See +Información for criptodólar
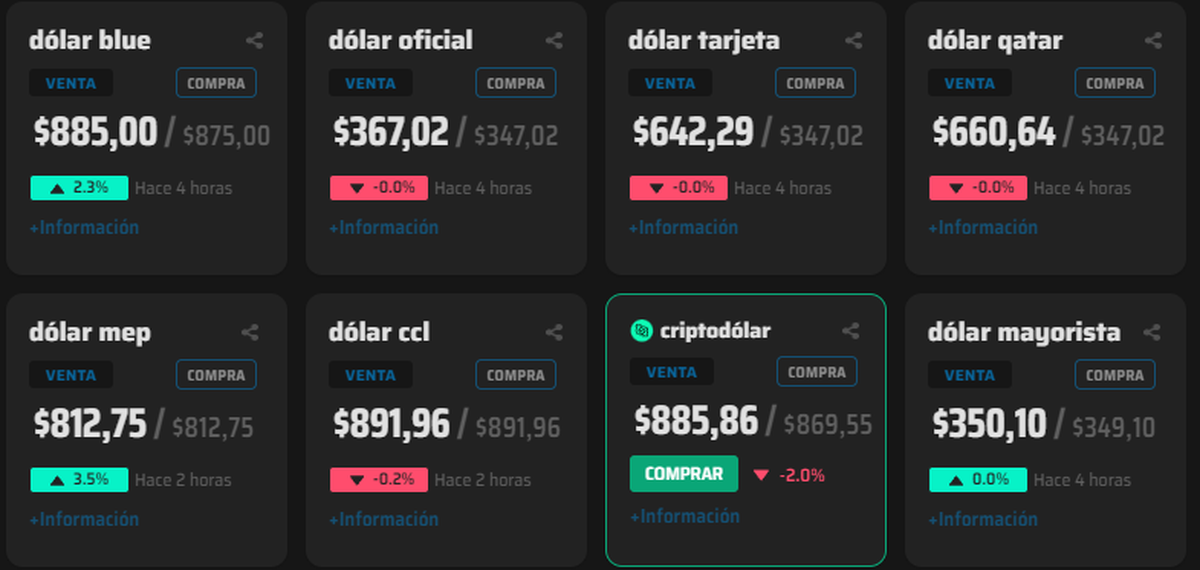Viewport: 1200px width, 570px height. 685,516
